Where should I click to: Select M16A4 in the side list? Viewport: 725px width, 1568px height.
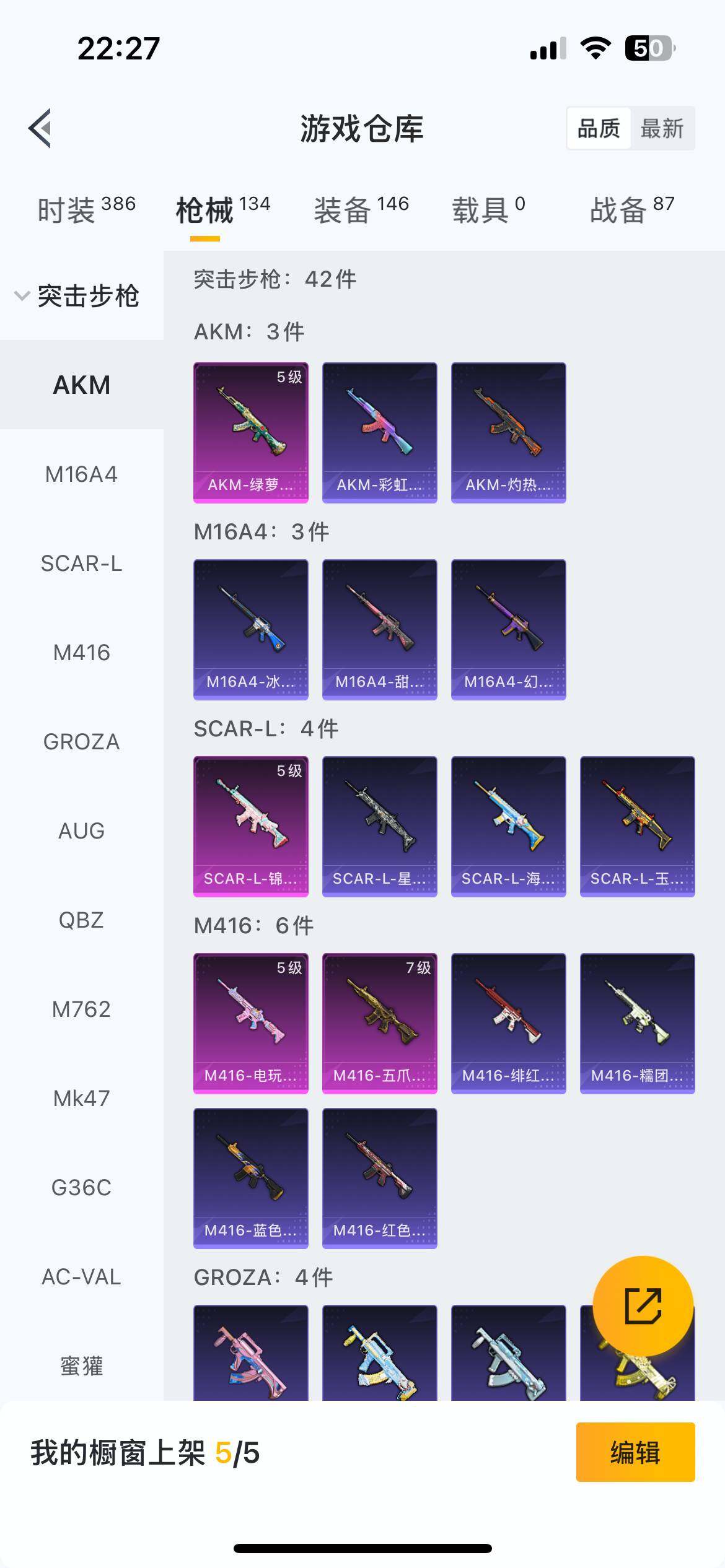[x=81, y=474]
